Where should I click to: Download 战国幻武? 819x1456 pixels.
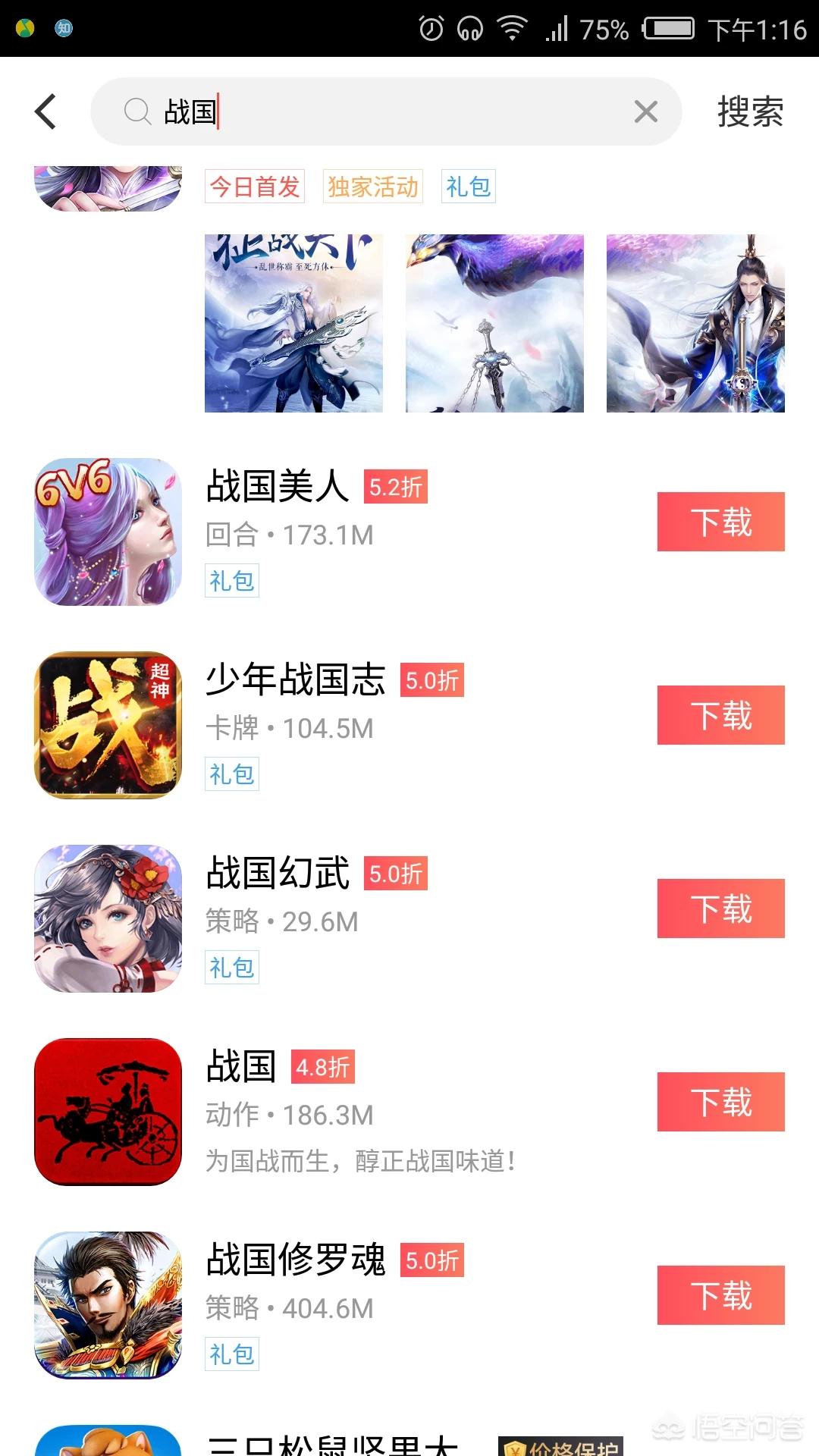click(x=720, y=908)
